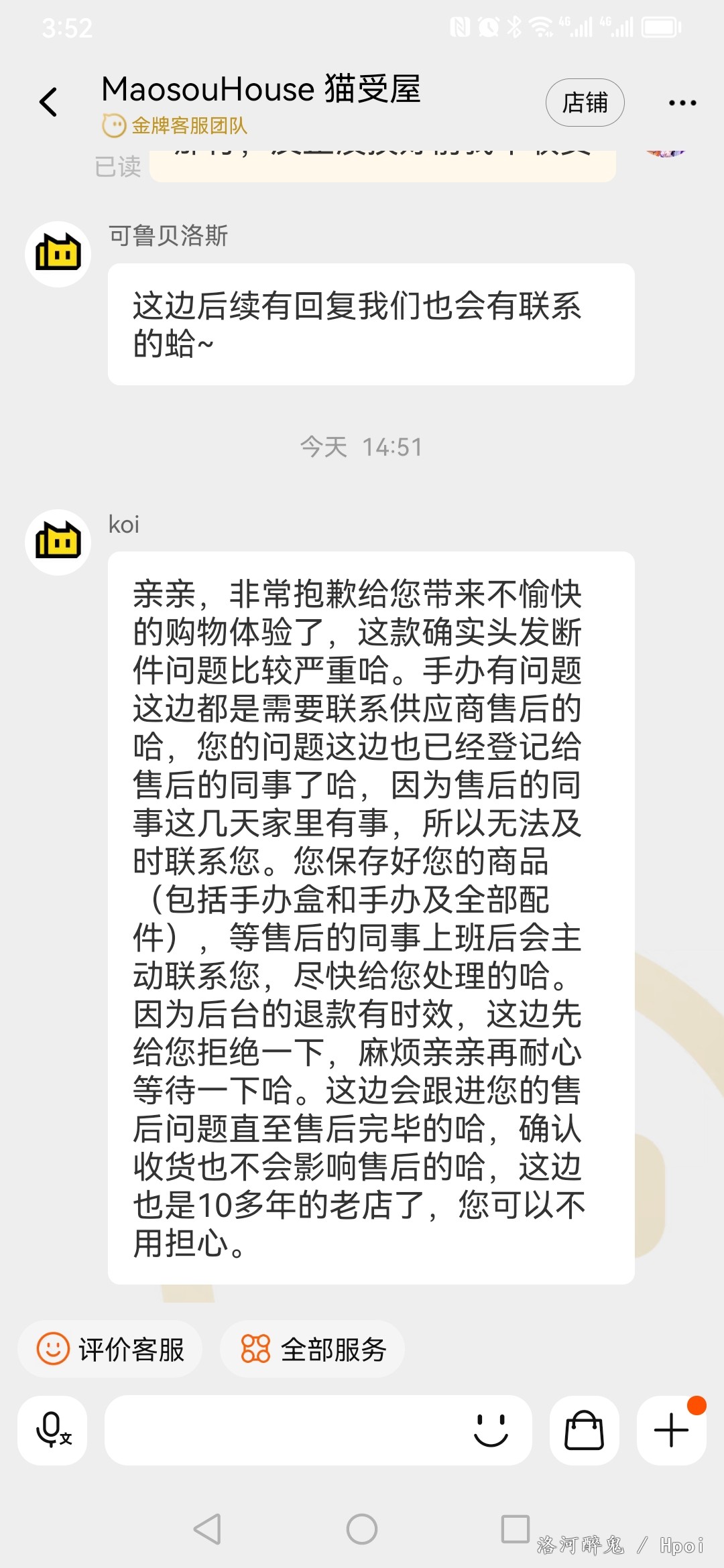This screenshot has height=1568, width=724.
Task: Open system recent apps
Action: [516, 1529]
